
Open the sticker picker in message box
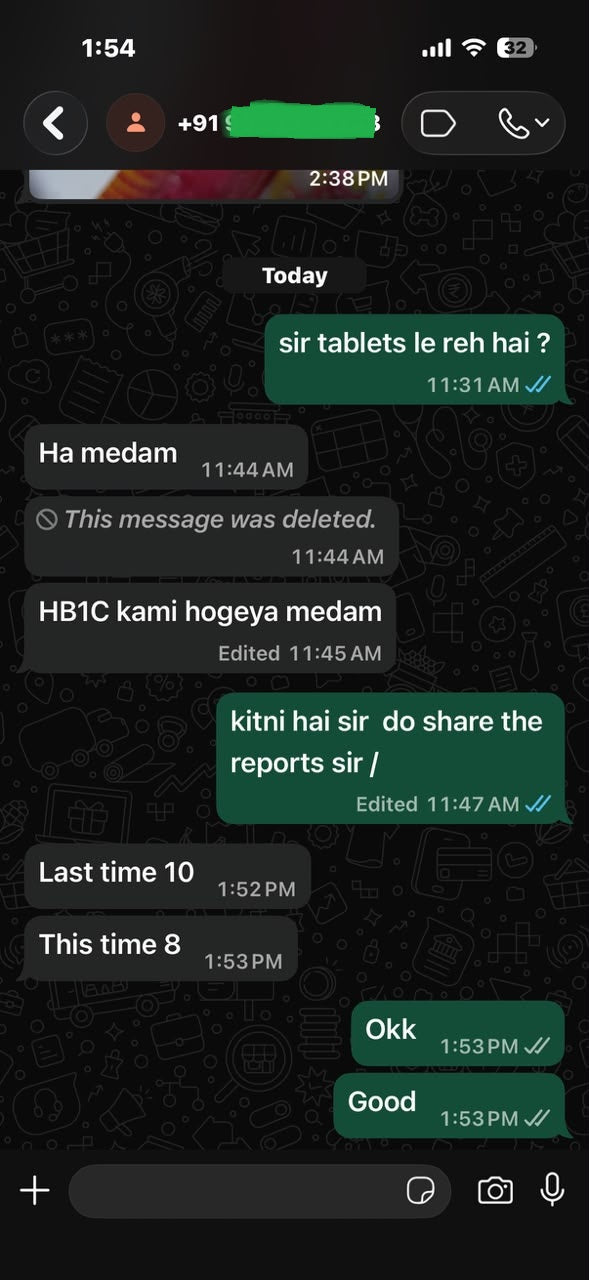(420, 1191)
